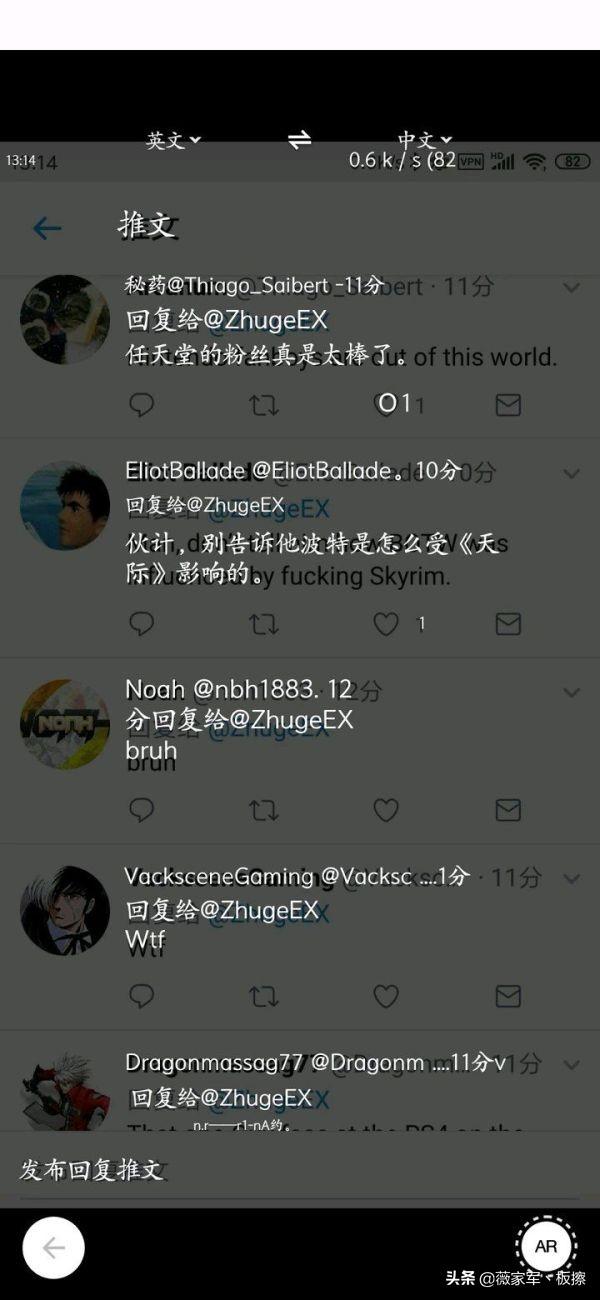Go back with the round arrow button

pos(54,1247)
